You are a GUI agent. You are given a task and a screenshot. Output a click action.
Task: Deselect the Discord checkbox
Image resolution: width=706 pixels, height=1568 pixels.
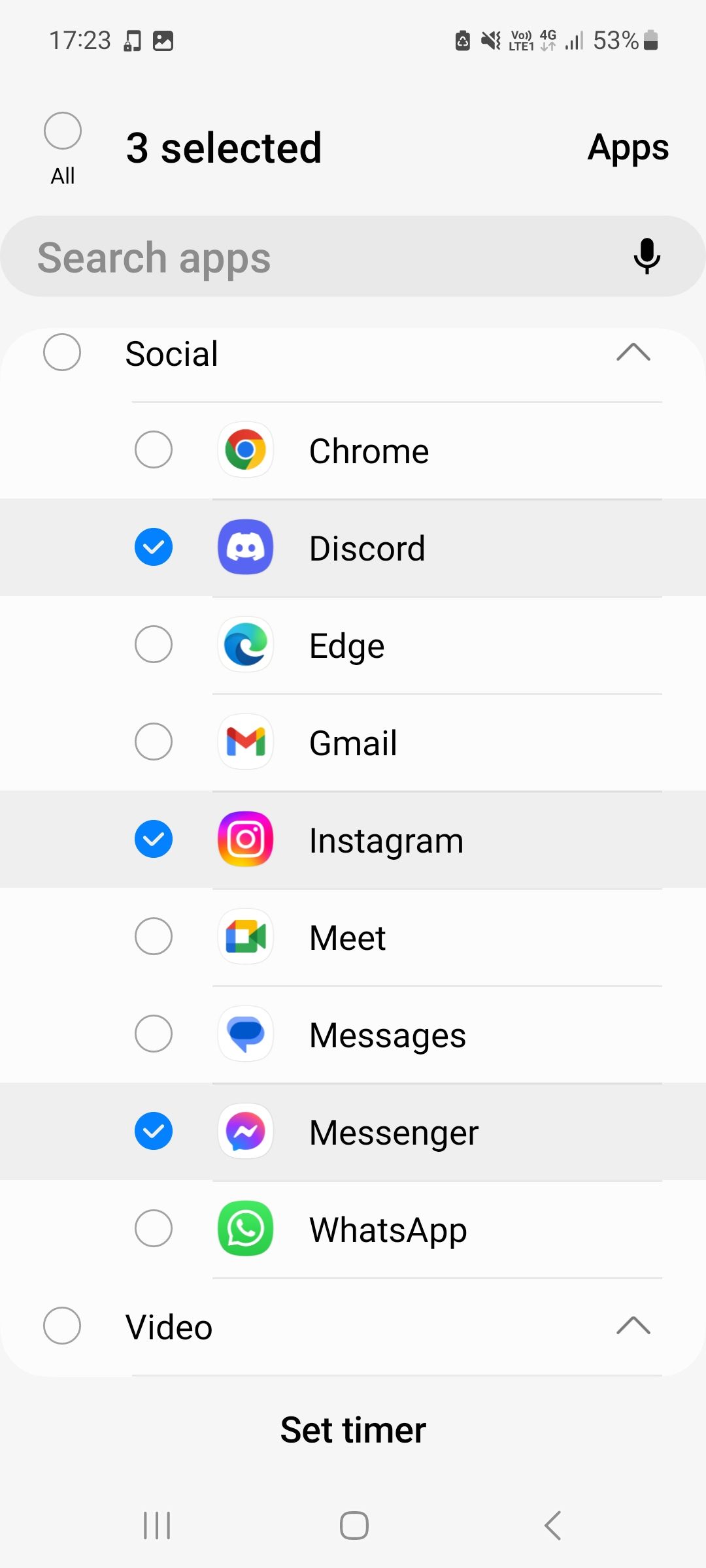(x=154, y=547)
